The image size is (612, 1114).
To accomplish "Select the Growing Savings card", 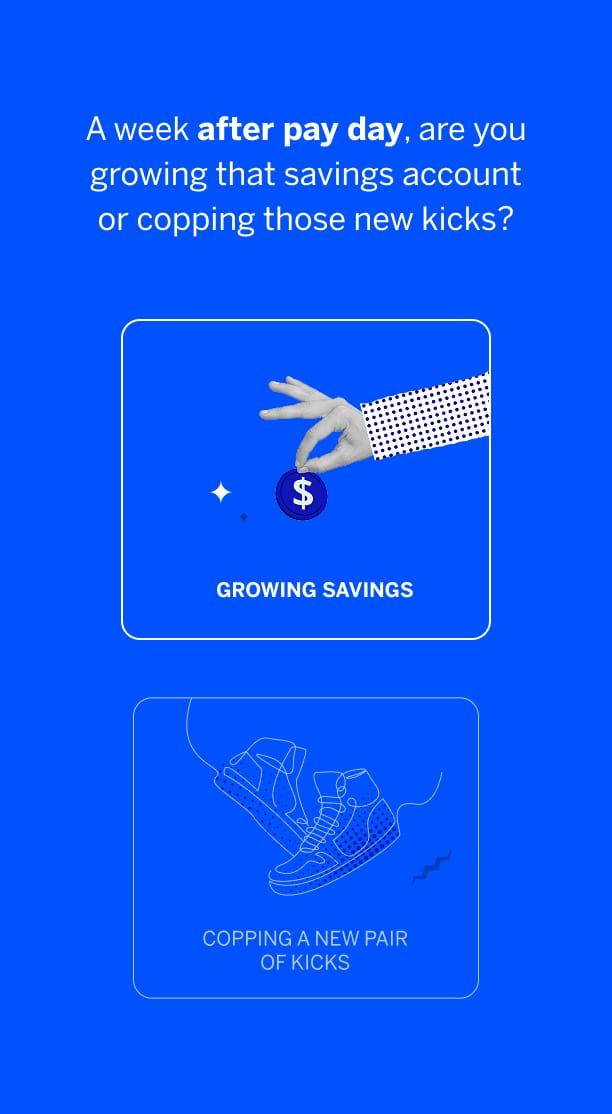I will coord(306,479).
